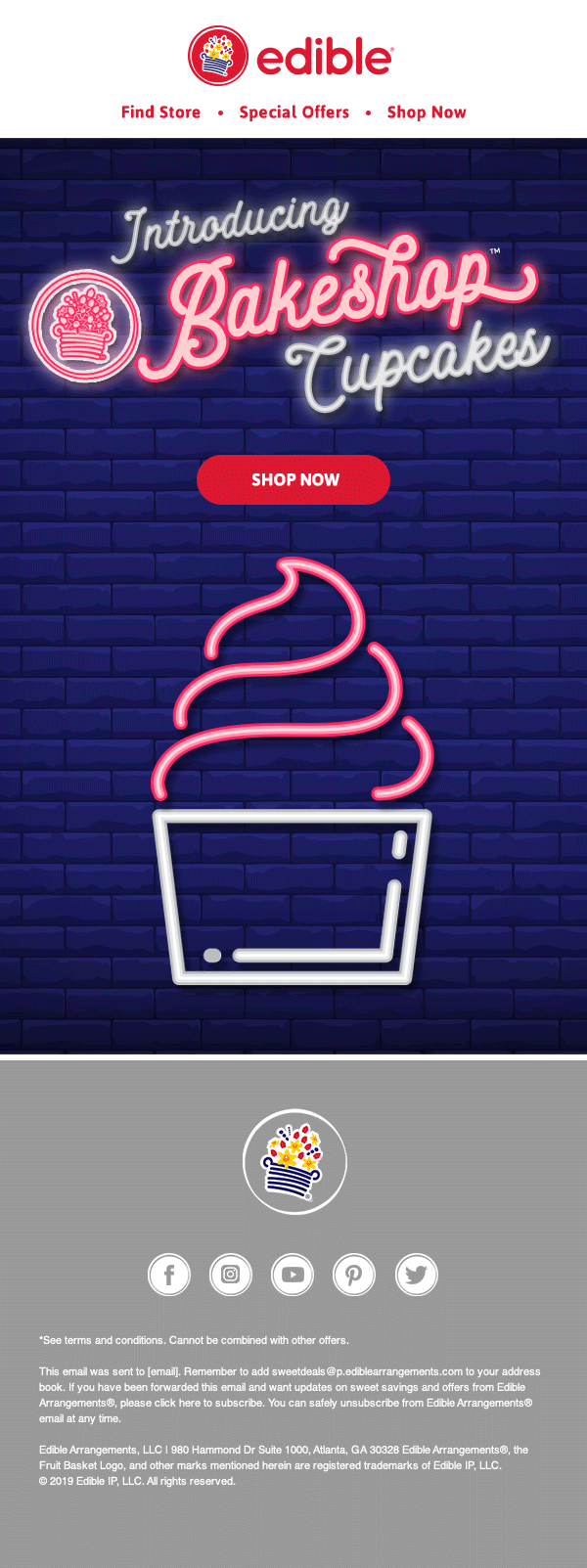Open the YouTube channel
Image resolution: width=587 pixels, height=1568 pixels.
pos(293,1275)
